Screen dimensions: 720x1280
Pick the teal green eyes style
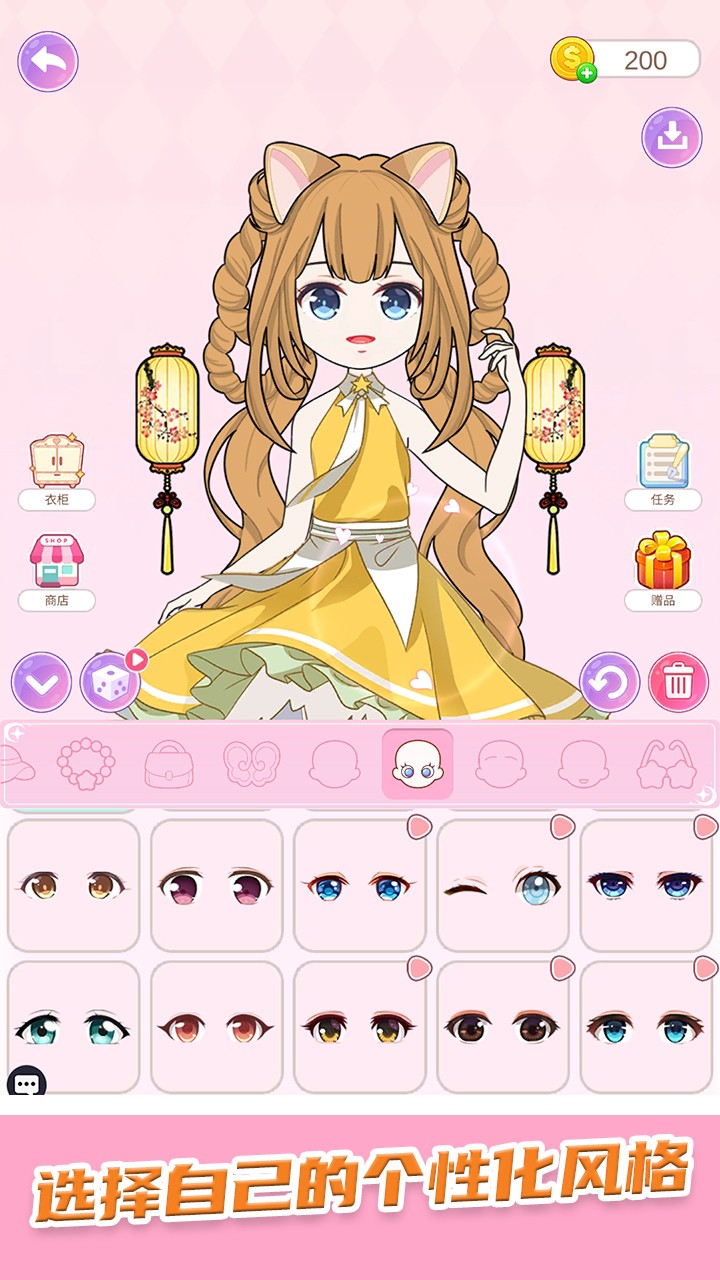click(x=73, y=1027)
